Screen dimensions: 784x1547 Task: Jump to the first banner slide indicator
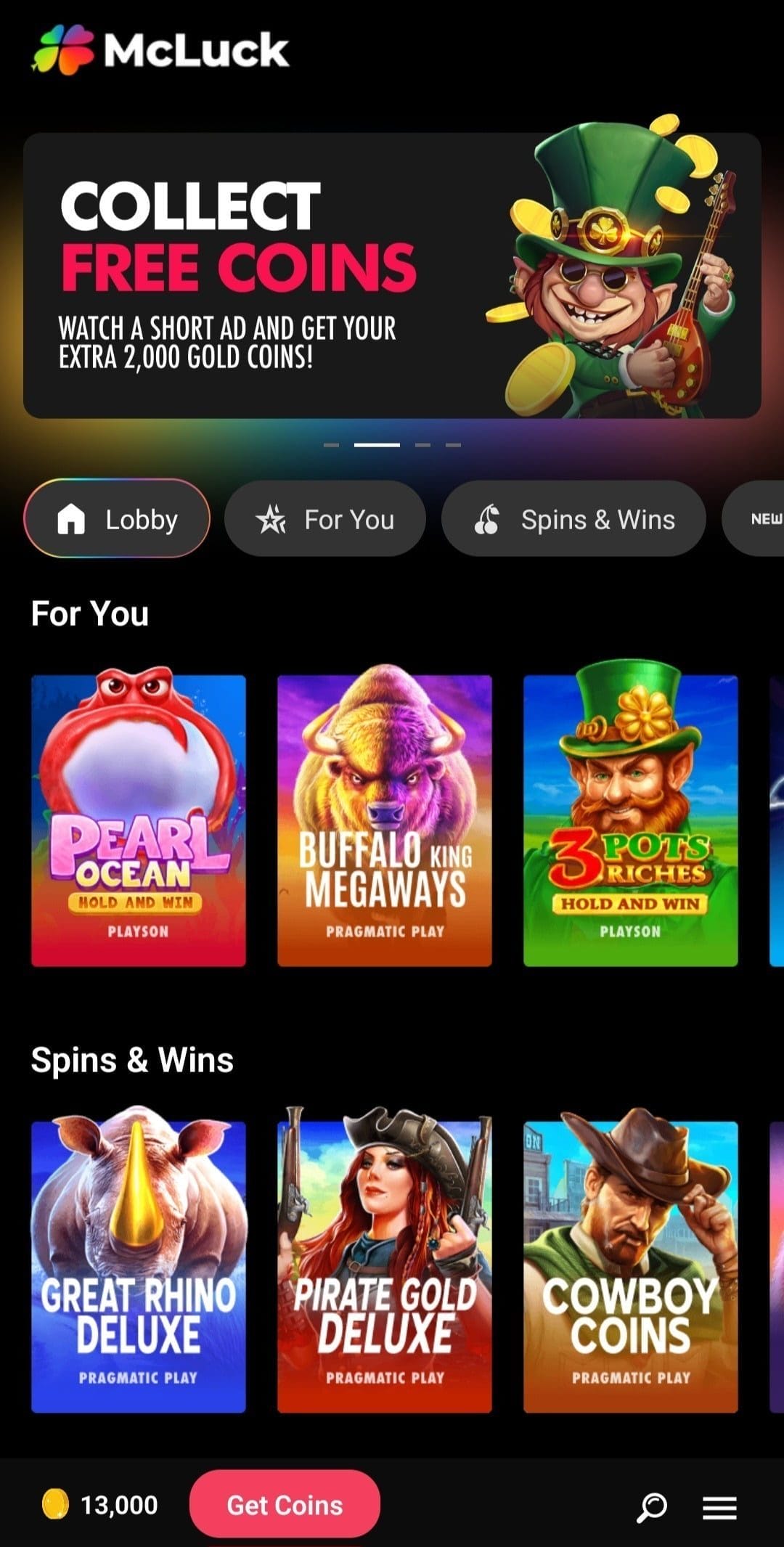tap(331, 444)
